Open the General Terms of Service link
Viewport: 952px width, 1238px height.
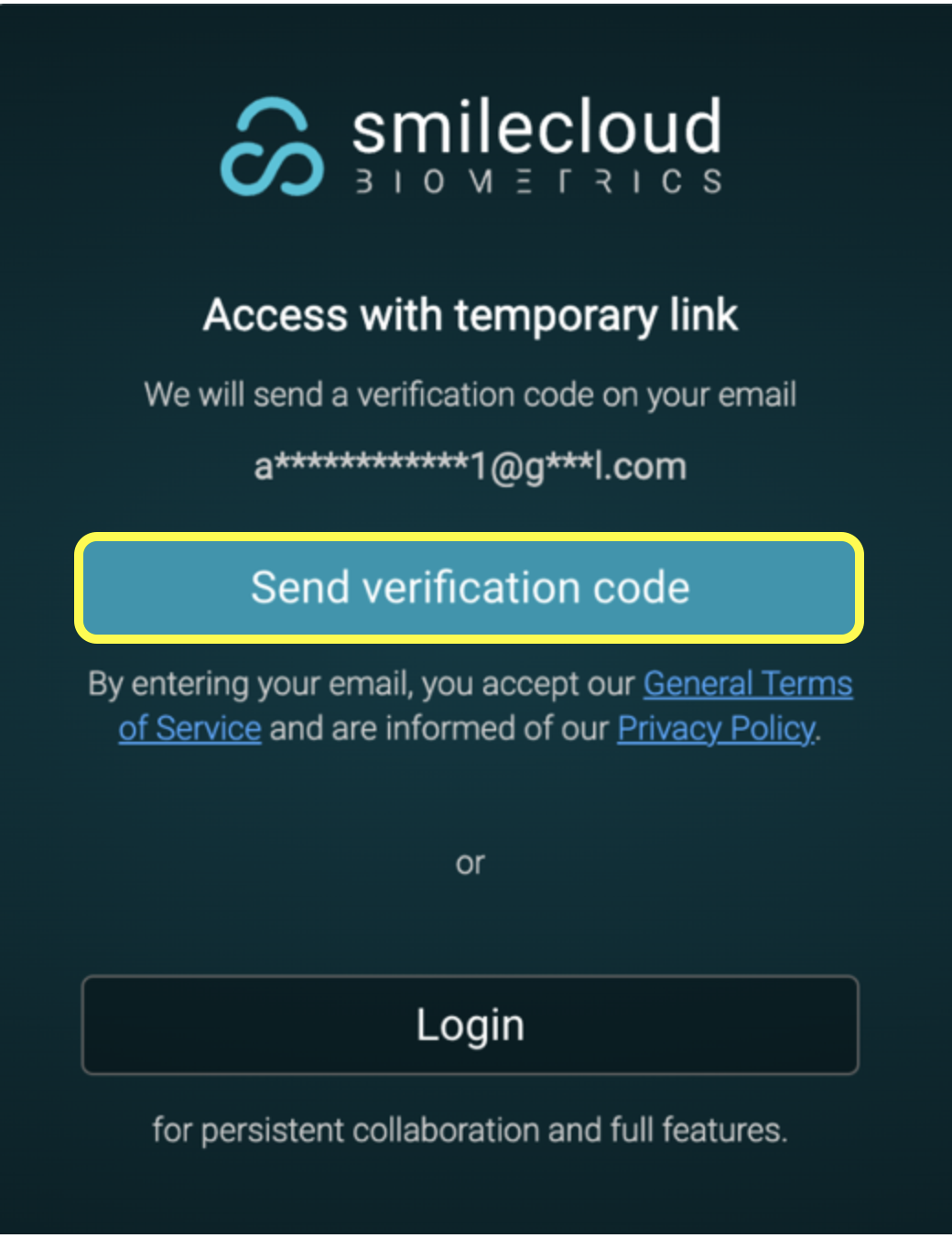[747, 684]
